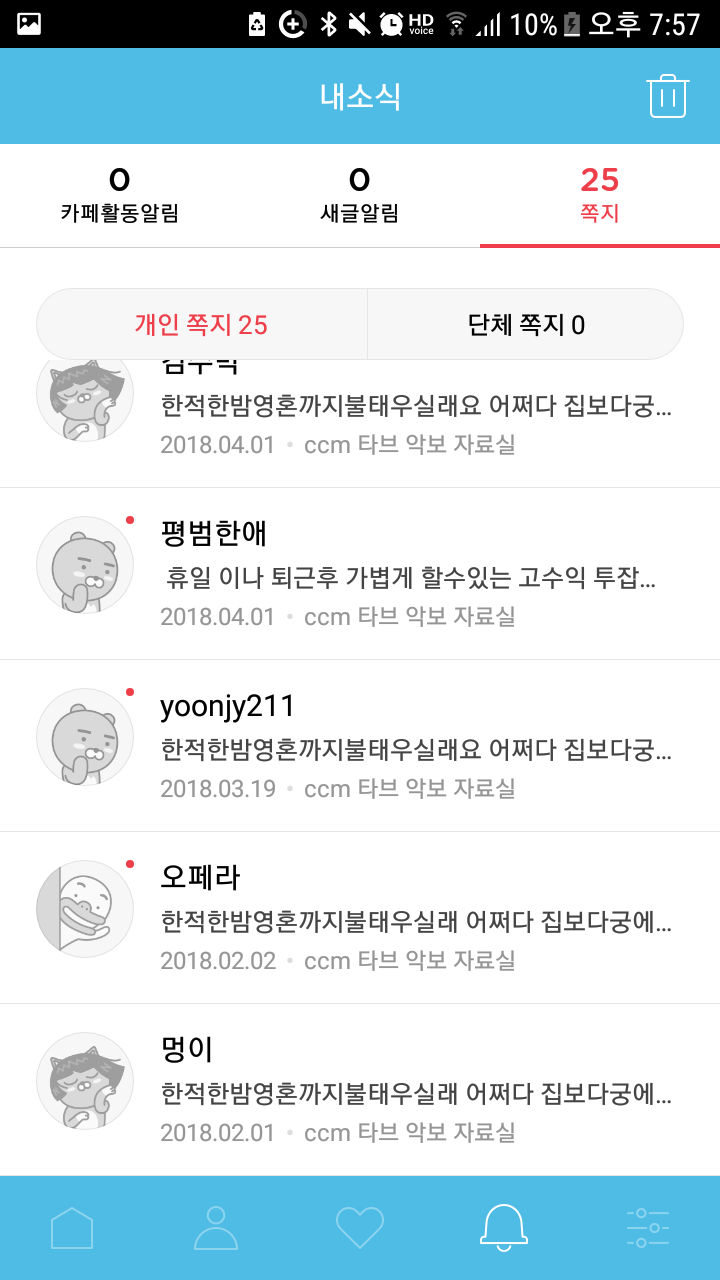
Task: Go to the home tab
Action: point(72,1227)
